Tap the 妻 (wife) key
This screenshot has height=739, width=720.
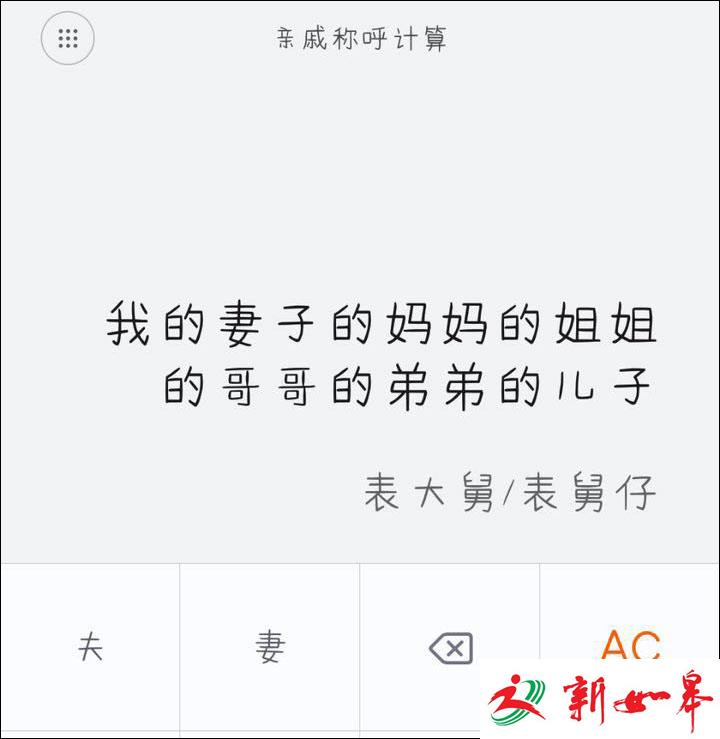point(269,647)
